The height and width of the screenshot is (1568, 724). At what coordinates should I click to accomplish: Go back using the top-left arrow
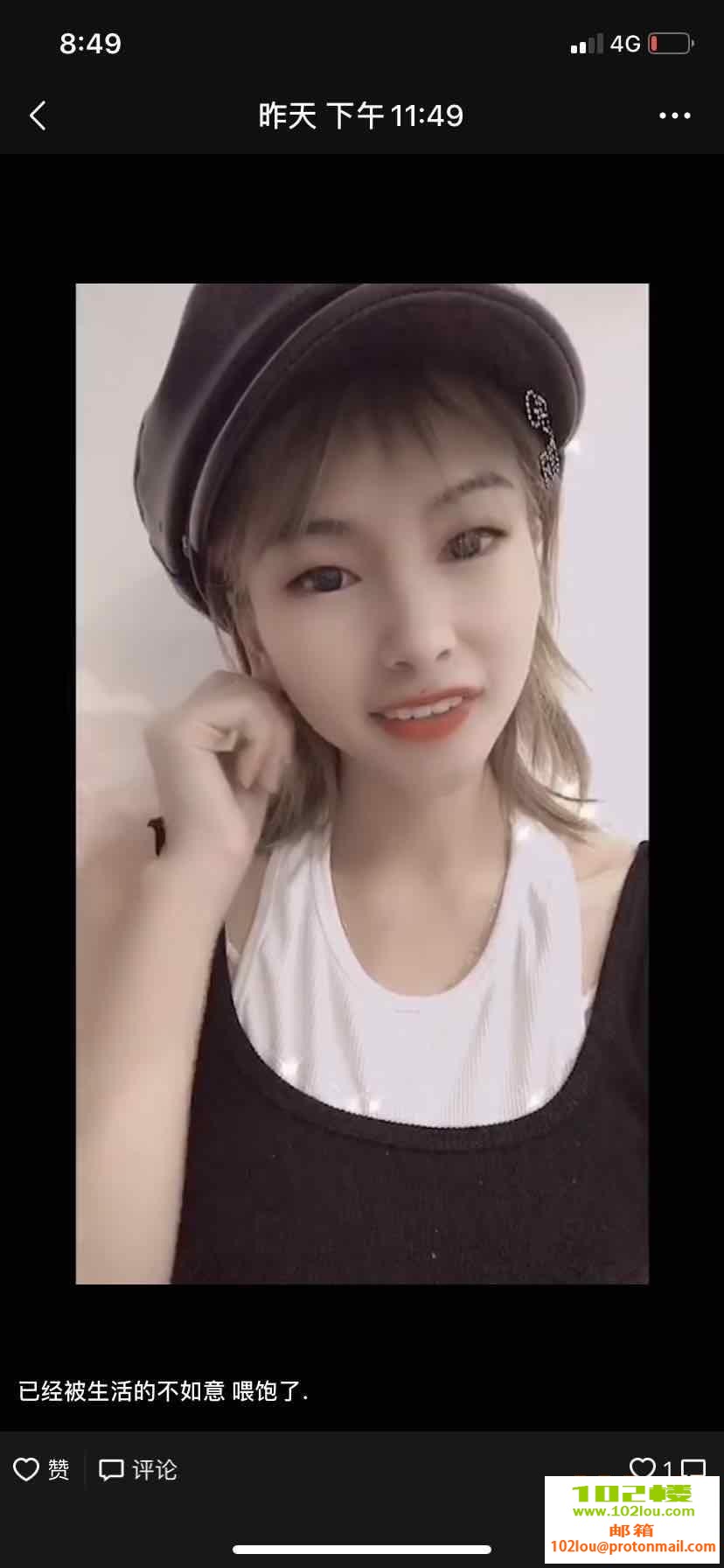coord(38,115)
